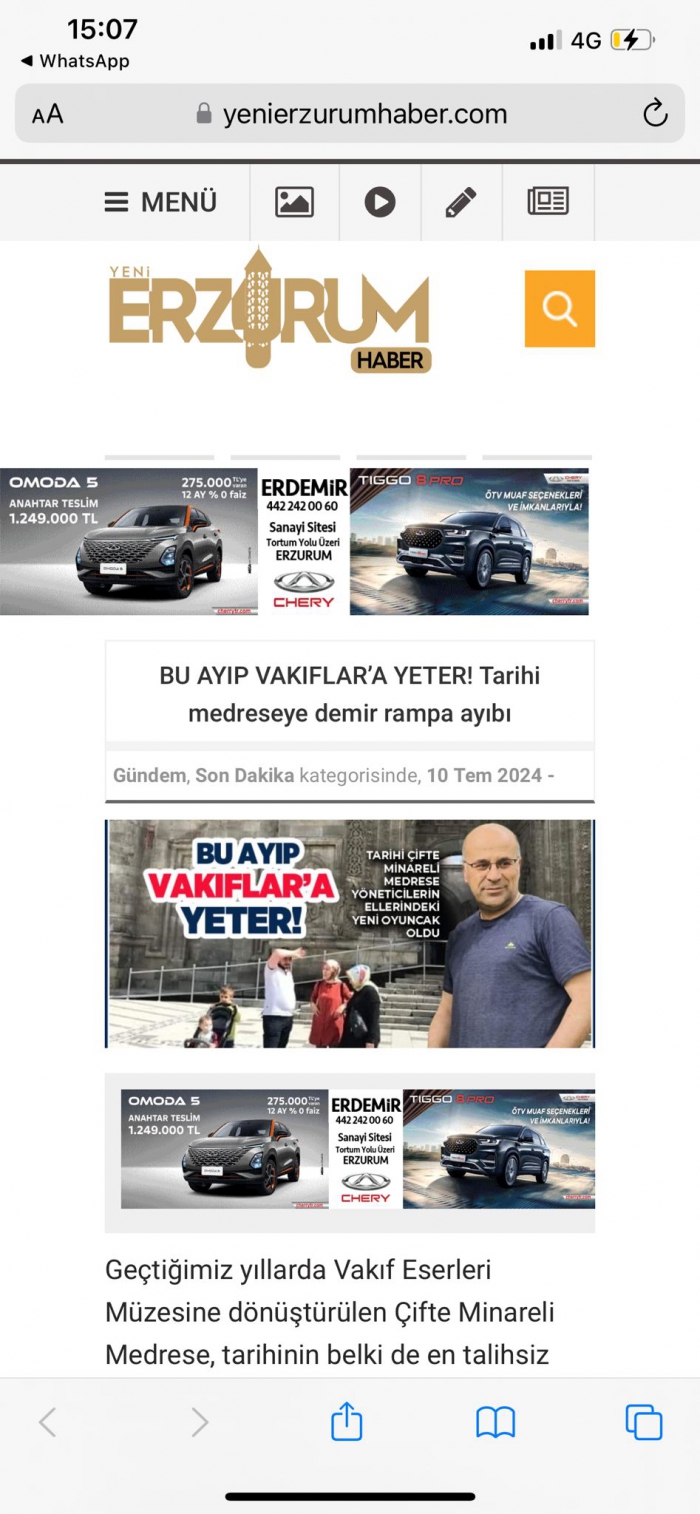
Task: Open the MENÜ drawer
Action: click(161, 202)
